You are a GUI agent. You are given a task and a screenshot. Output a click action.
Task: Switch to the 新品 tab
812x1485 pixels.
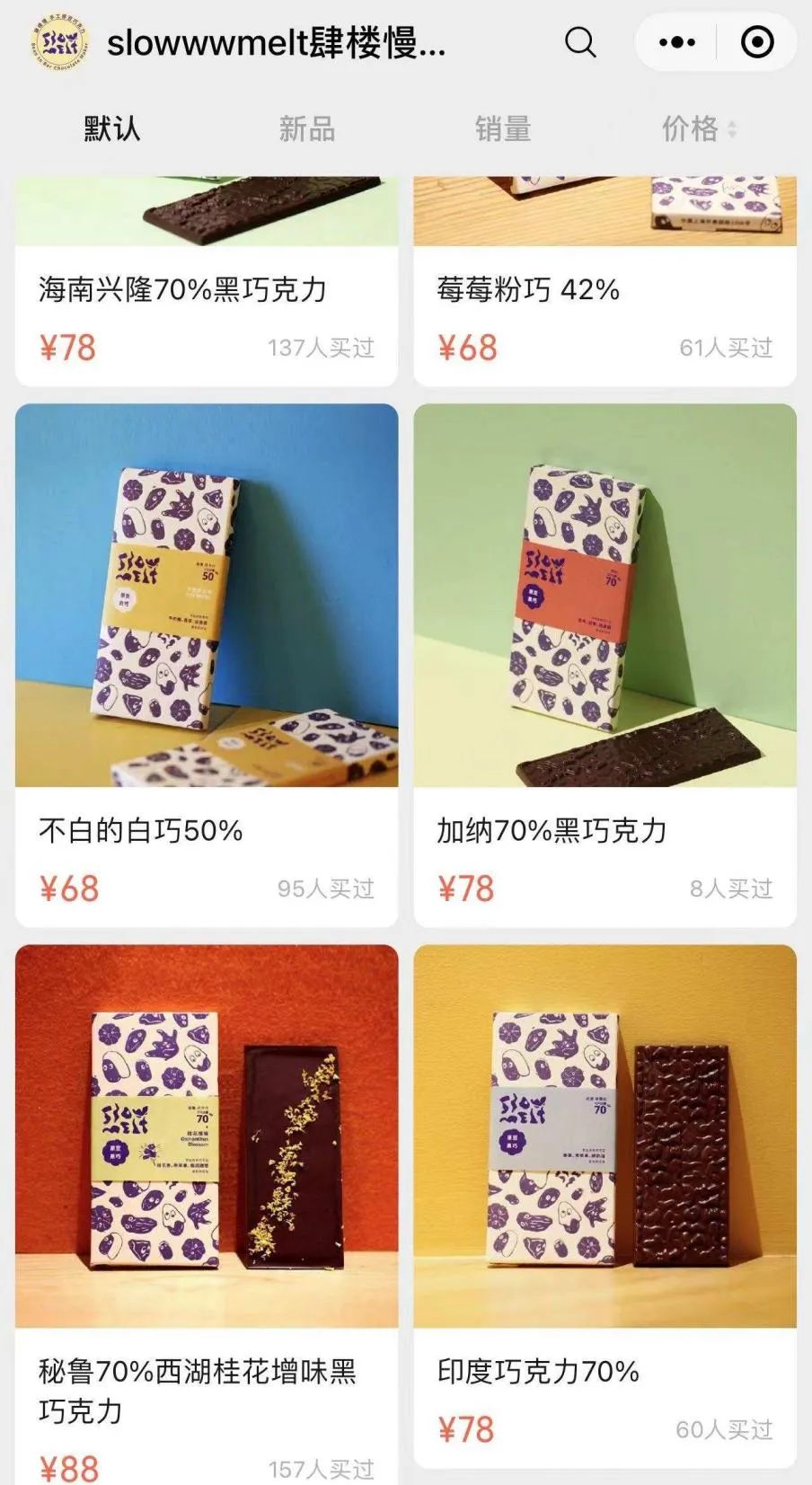tap(305, 129)
